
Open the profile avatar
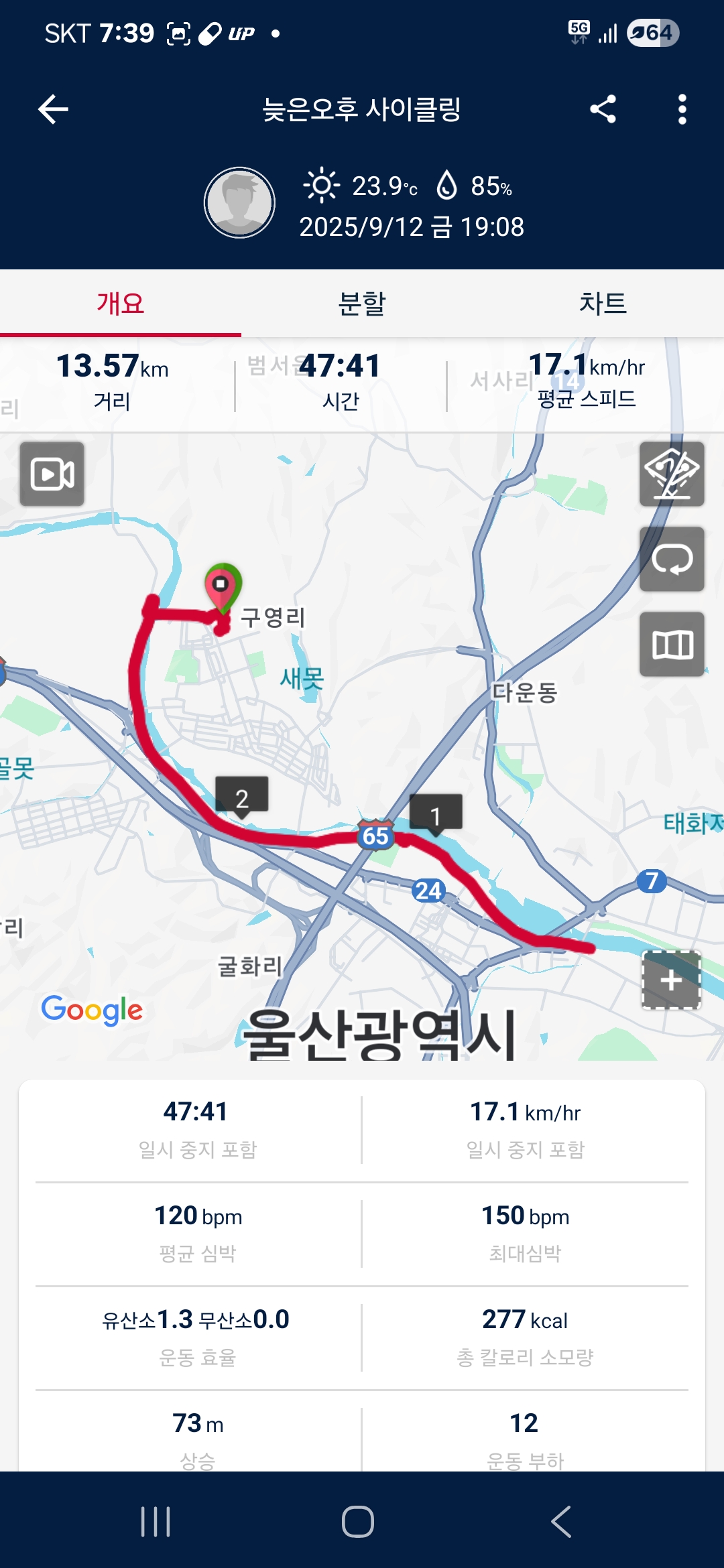pos(239,202)
